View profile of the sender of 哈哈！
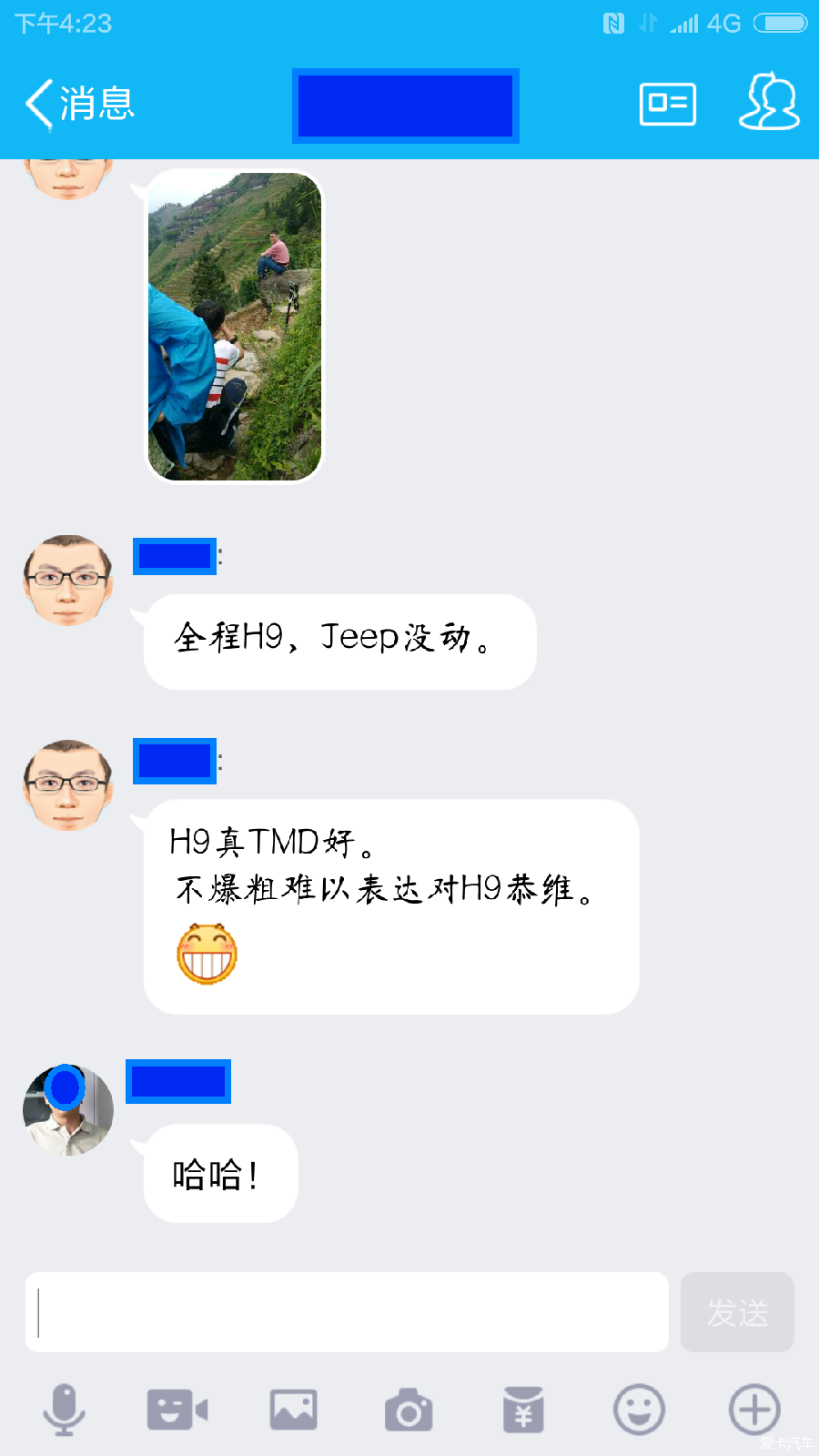 click(68, 1110)
